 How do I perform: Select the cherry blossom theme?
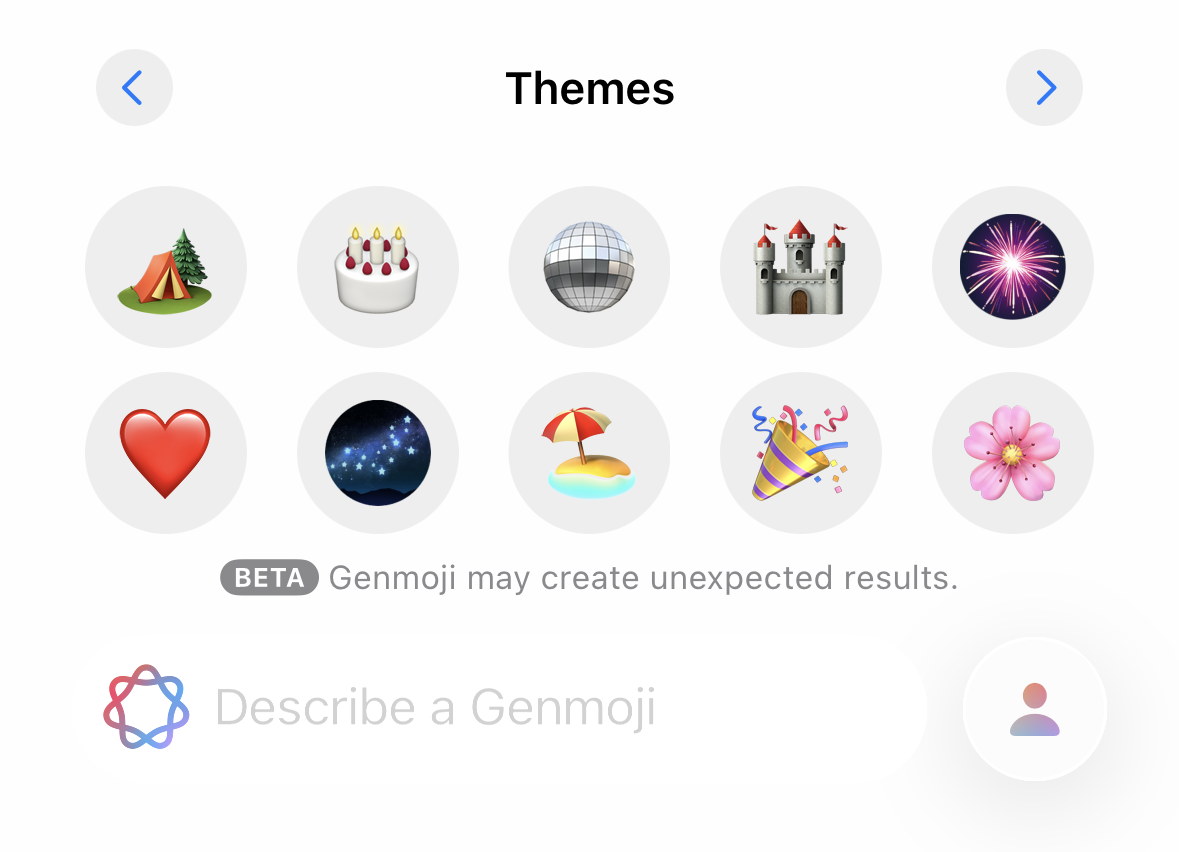tap(1013, 453)
